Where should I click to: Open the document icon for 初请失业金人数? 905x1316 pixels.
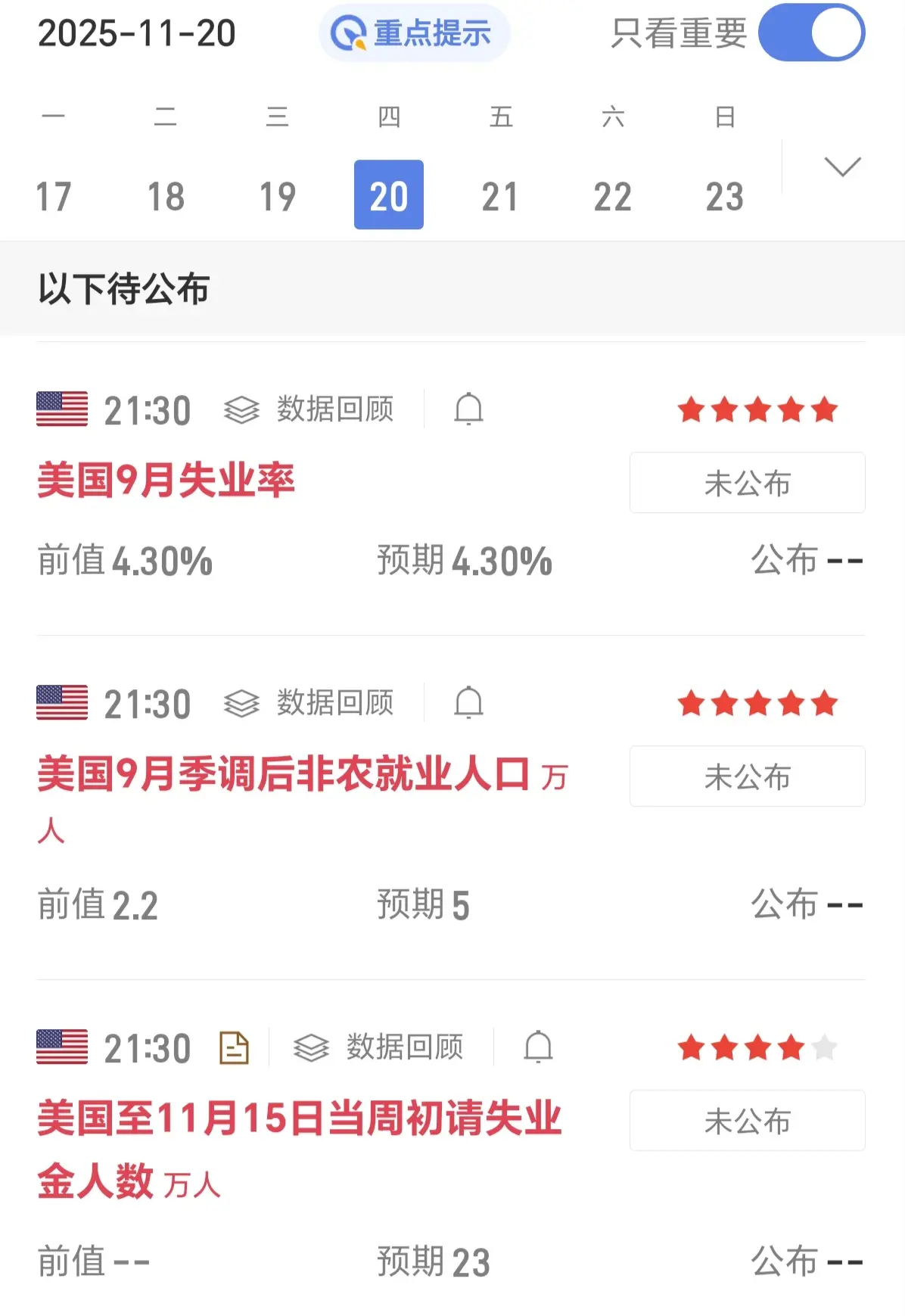point(234,1048)
